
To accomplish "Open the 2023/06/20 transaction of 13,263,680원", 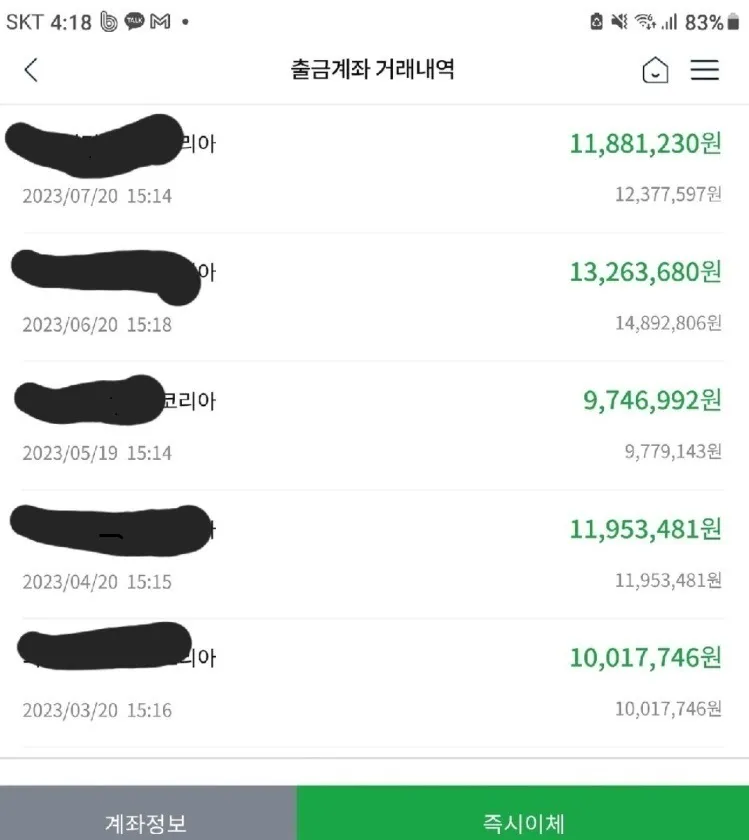I will (x=374, y=297).
